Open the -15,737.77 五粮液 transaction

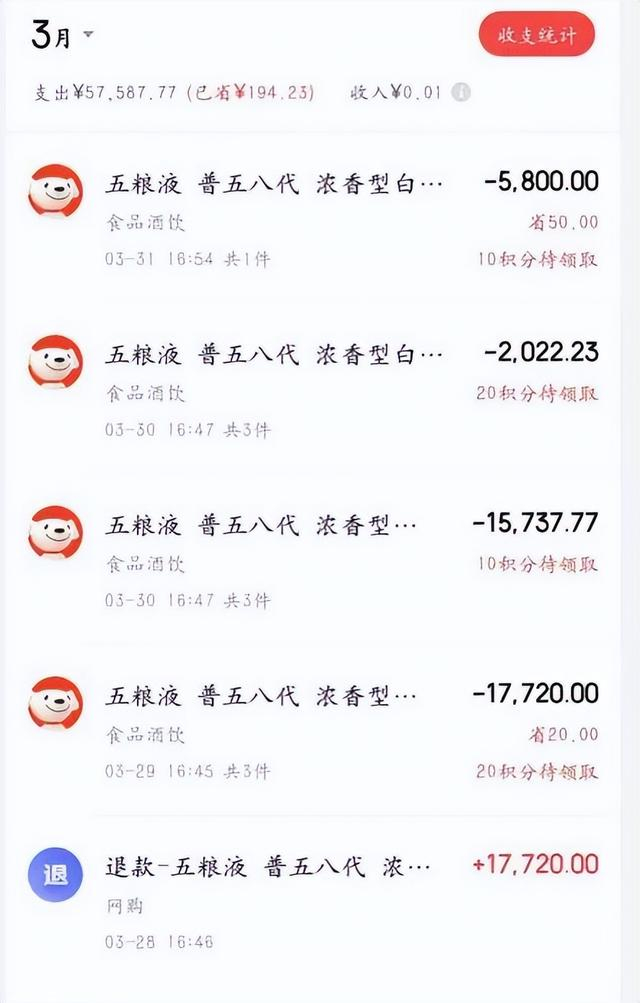[x=313, y=560]
